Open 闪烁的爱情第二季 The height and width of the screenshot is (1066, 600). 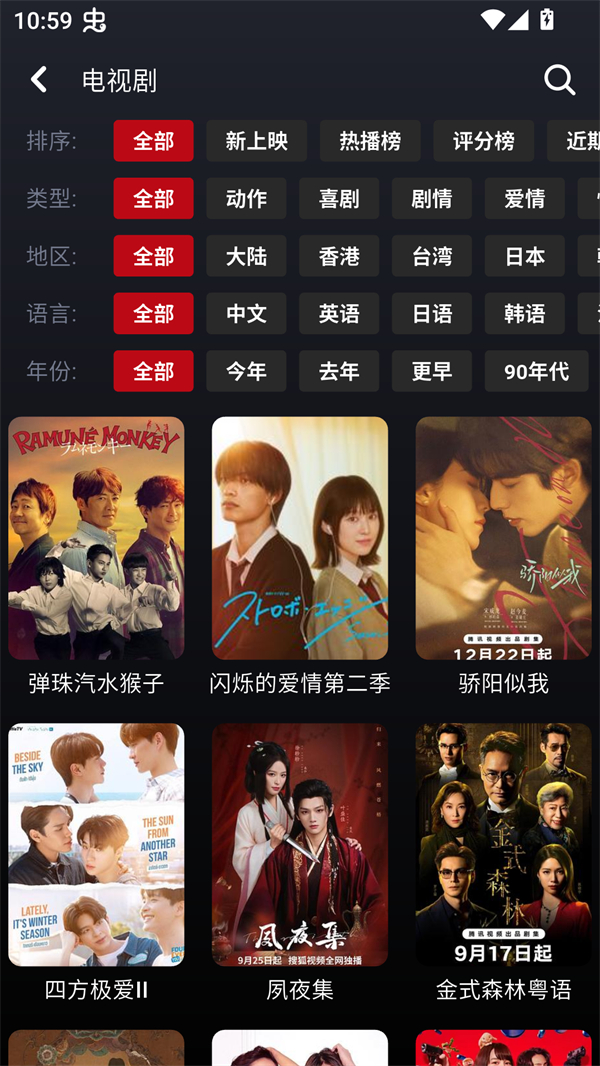(300, 538)
